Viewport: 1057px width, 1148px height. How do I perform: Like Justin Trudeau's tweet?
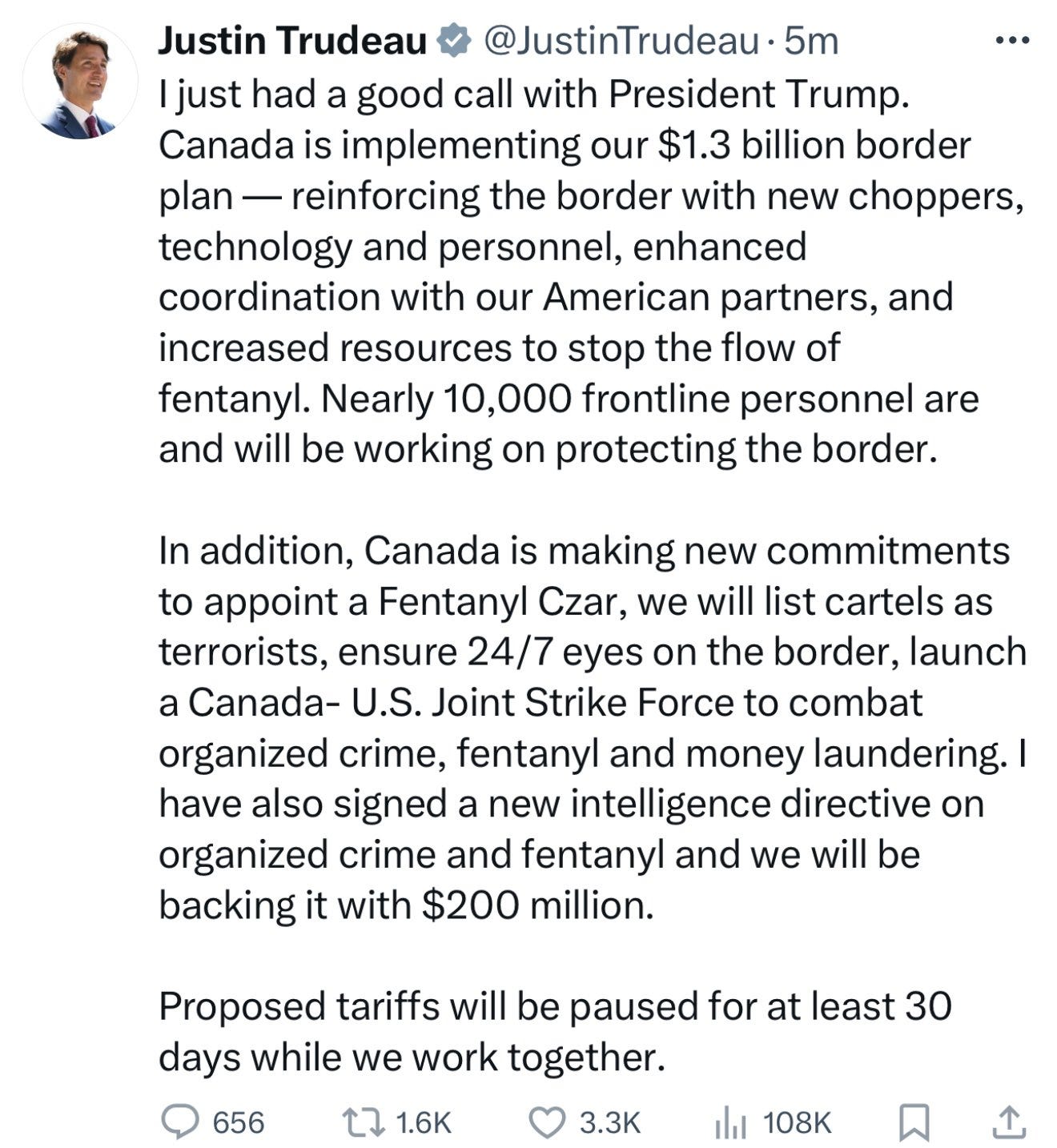click(548, 1122)
